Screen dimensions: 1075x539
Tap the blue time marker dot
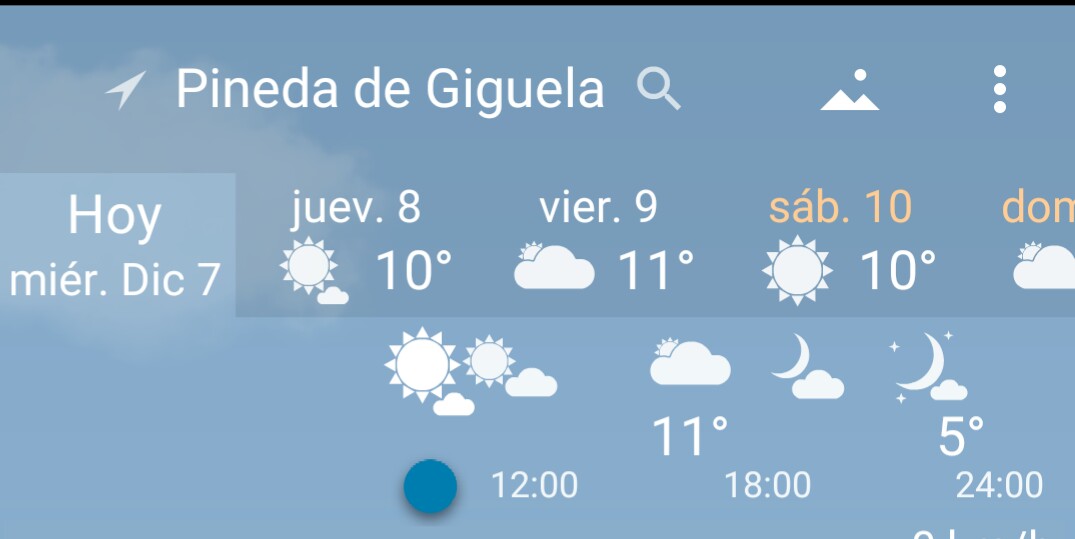click(430, 487)
